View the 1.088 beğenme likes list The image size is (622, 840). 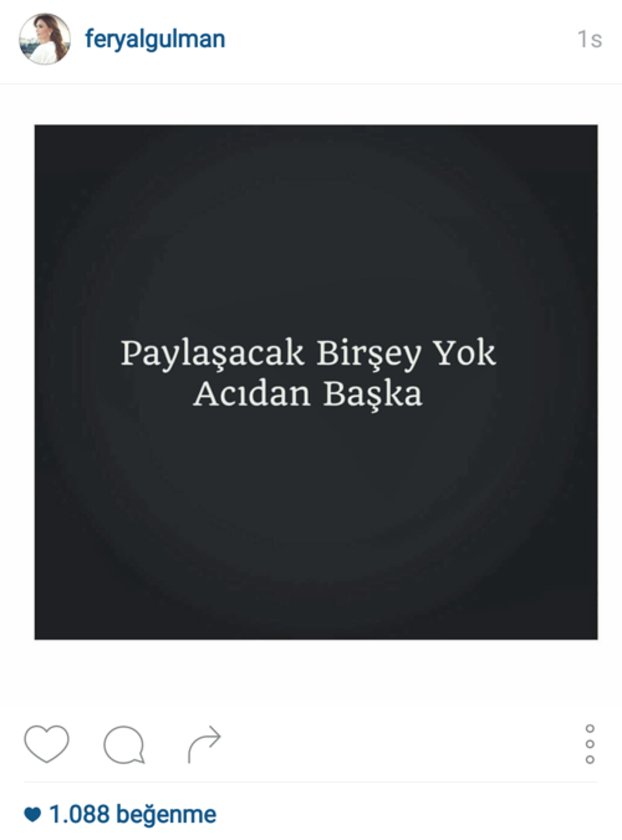(131, 814)
